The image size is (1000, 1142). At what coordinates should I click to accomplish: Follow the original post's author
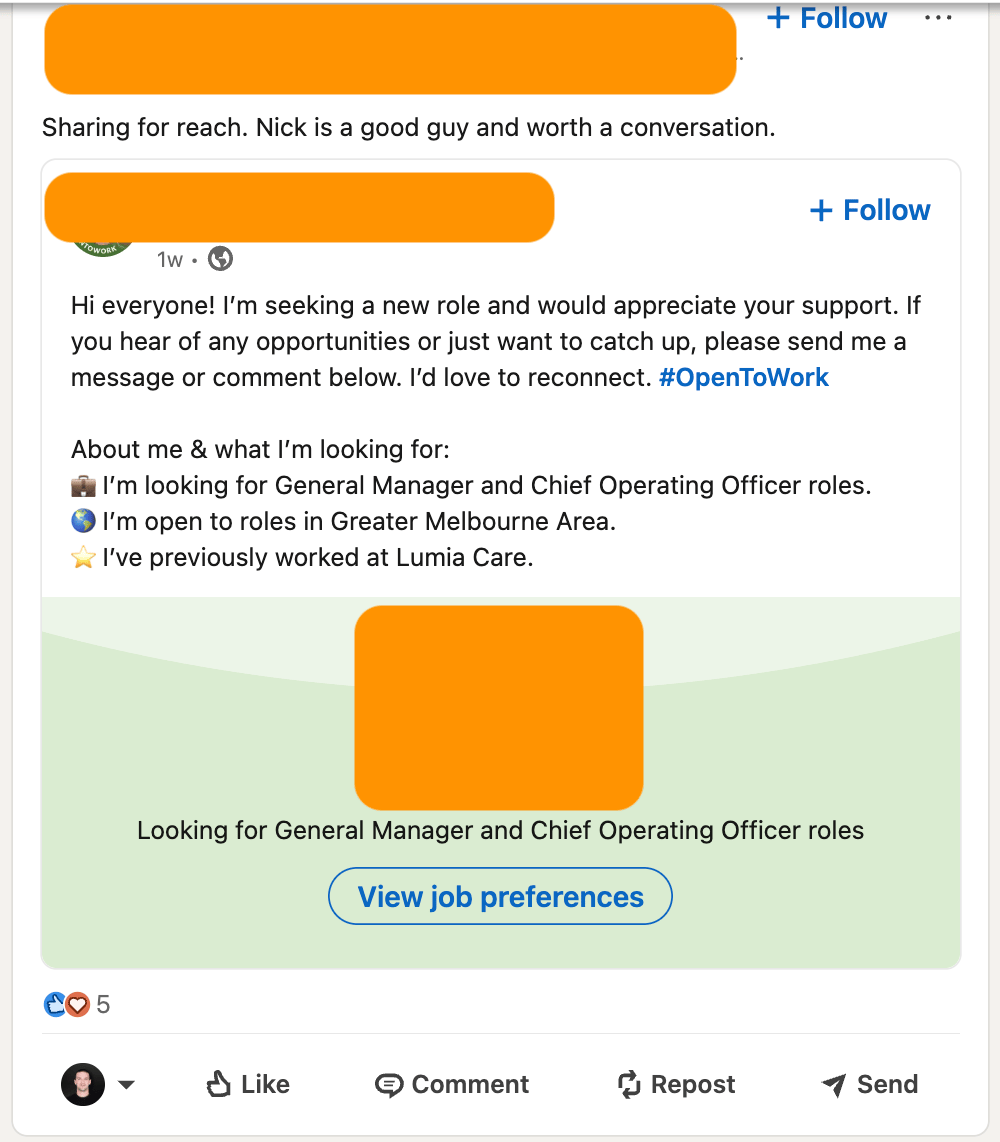[870, 210]
